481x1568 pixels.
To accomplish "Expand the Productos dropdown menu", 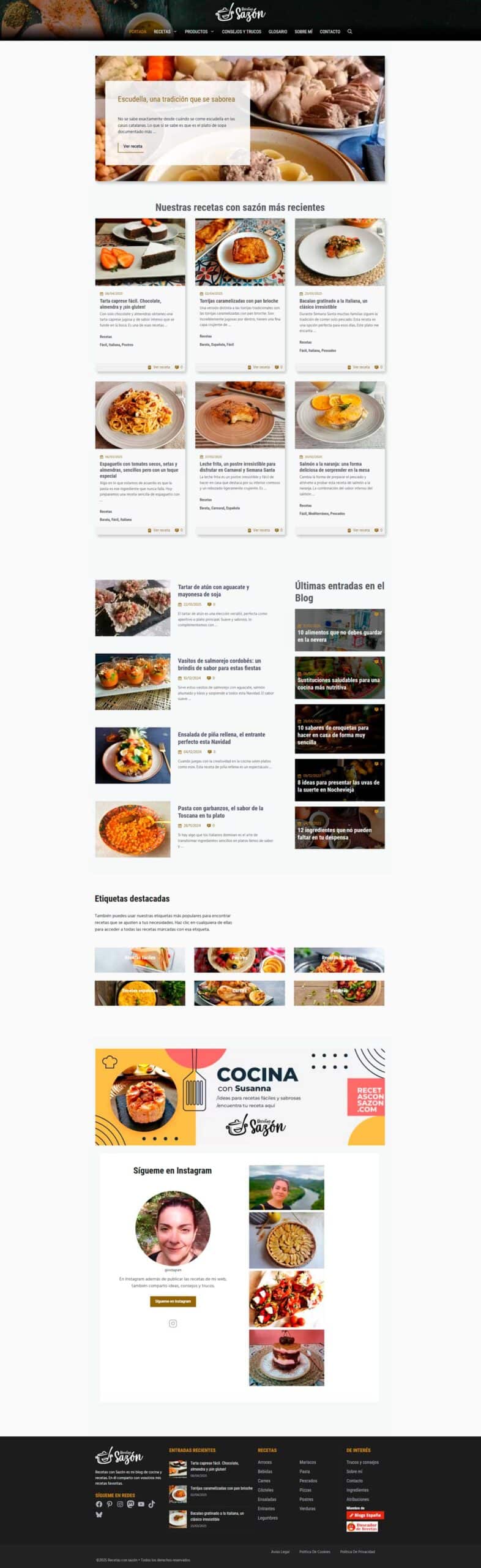I will (199, 31).
